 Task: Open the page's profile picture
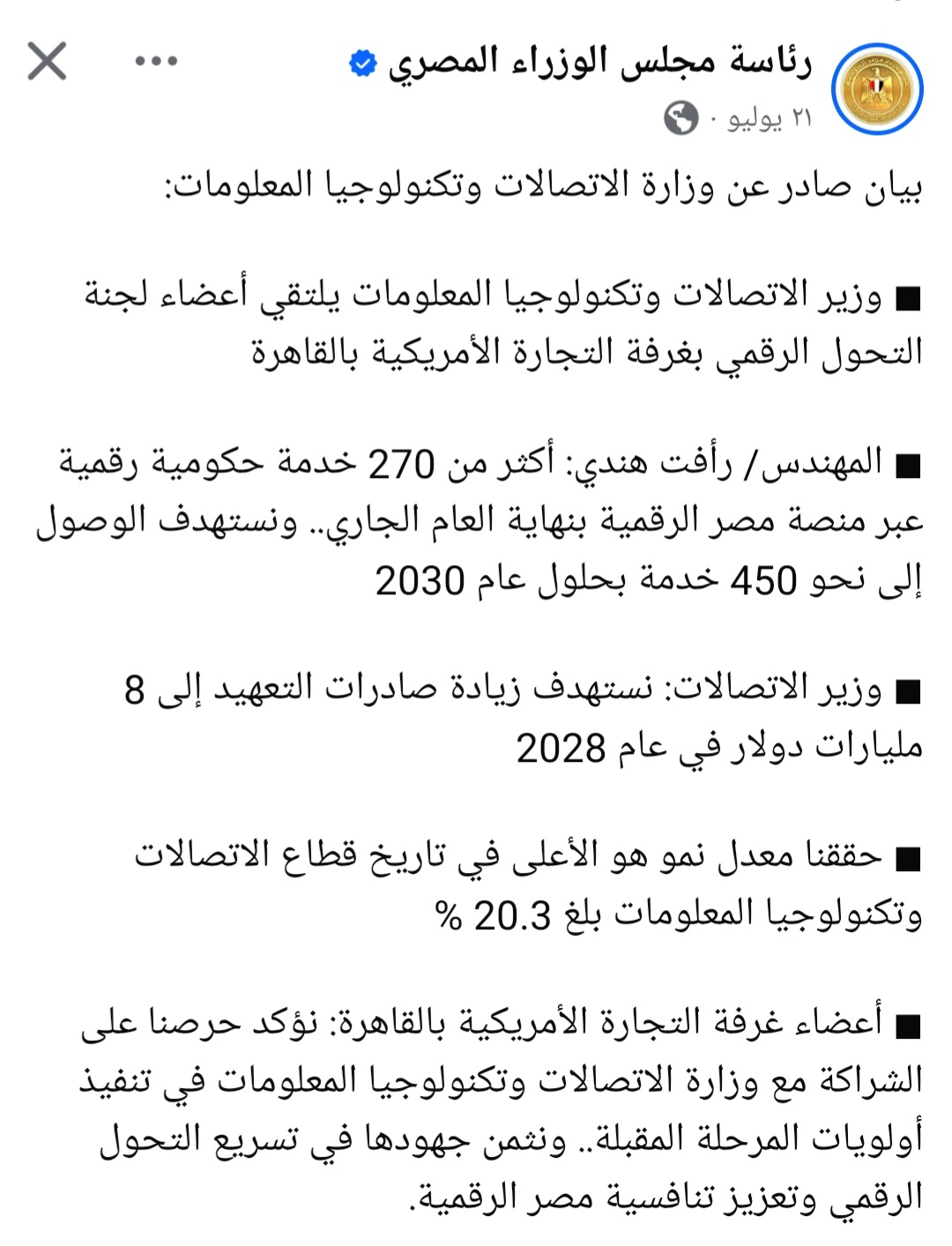point(877,89)
